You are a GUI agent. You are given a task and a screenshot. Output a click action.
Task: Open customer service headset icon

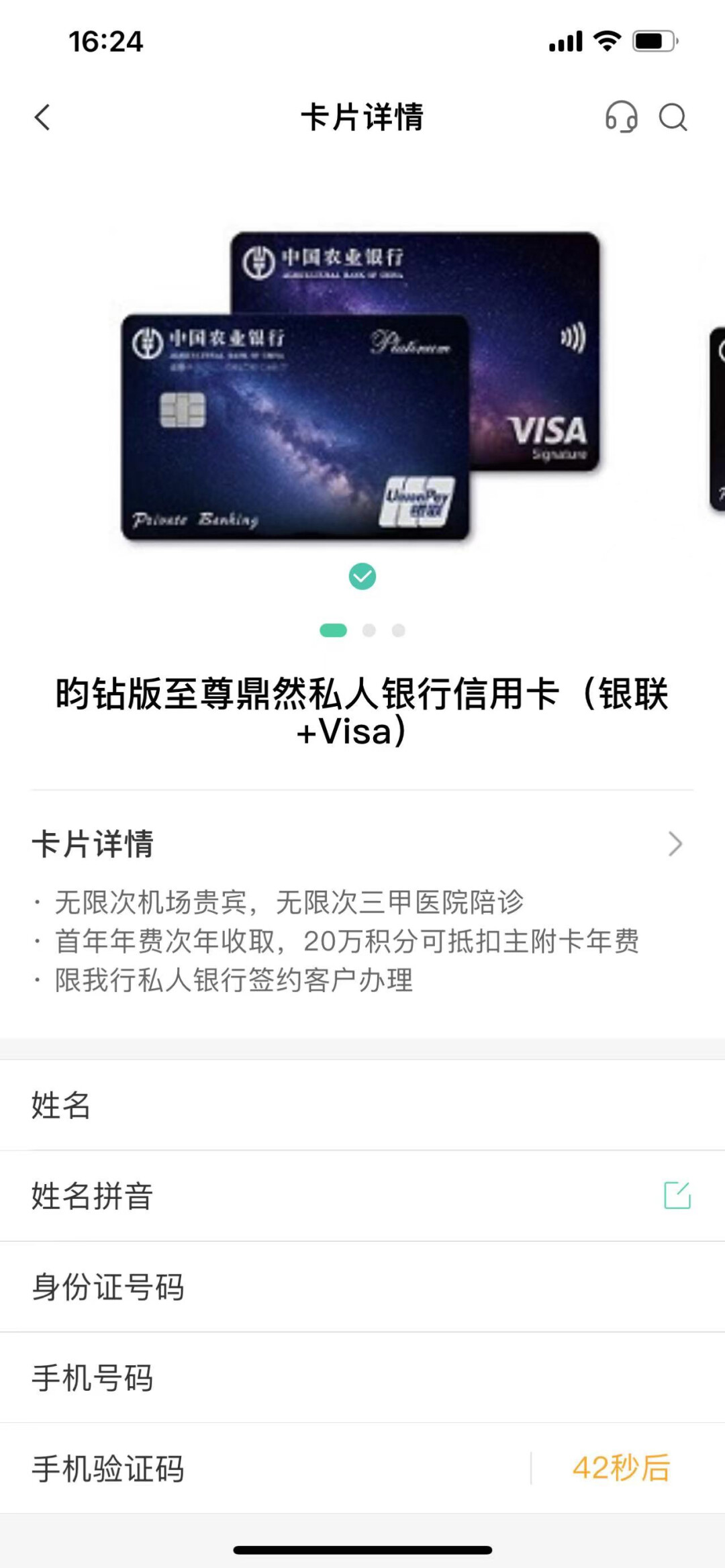point(621,117)
